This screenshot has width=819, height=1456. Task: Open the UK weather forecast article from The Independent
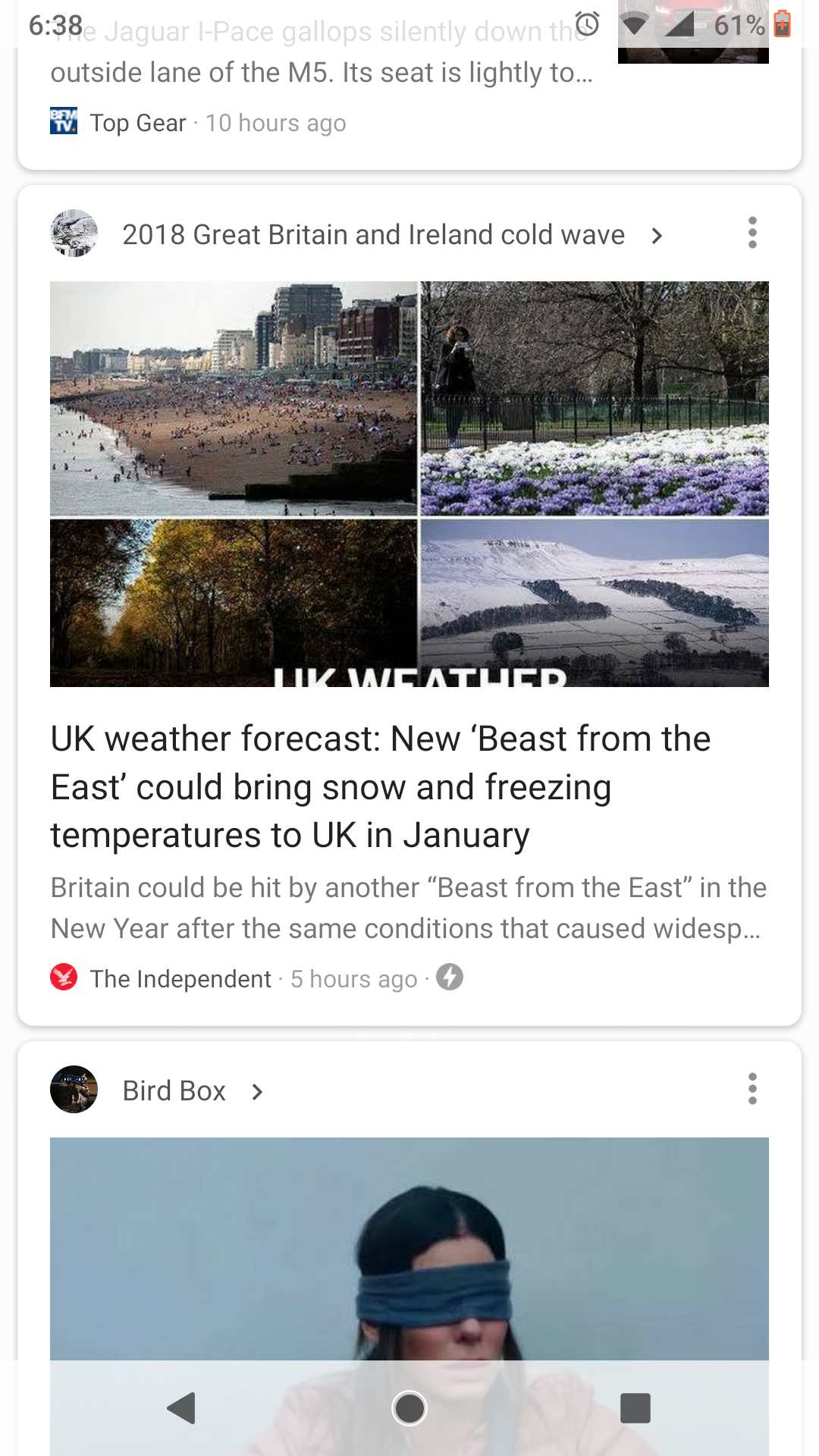pyautogui.click(x=381, y=786)
